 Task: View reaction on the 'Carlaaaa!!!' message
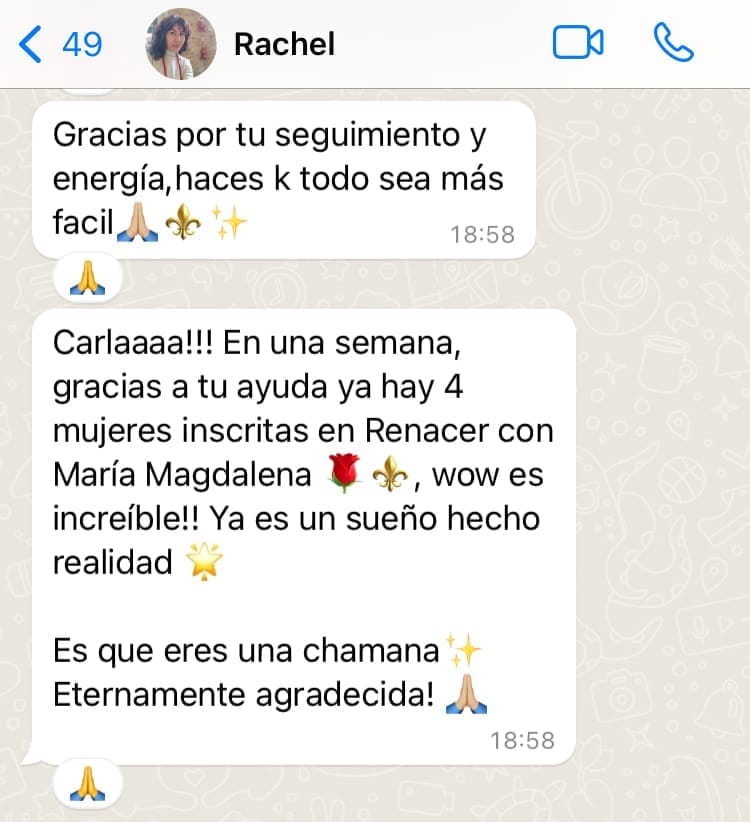86,785
